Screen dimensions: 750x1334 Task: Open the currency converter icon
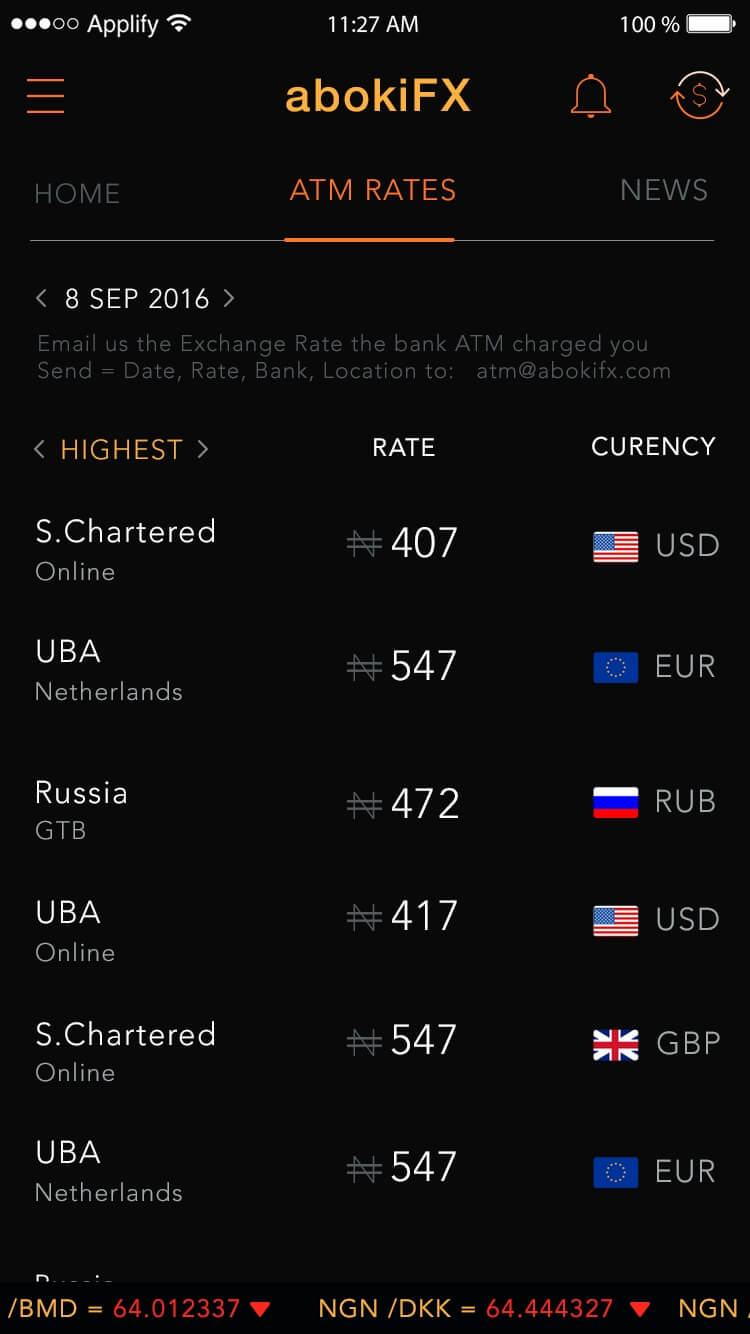pyautogui.click(x=698, y=96)
